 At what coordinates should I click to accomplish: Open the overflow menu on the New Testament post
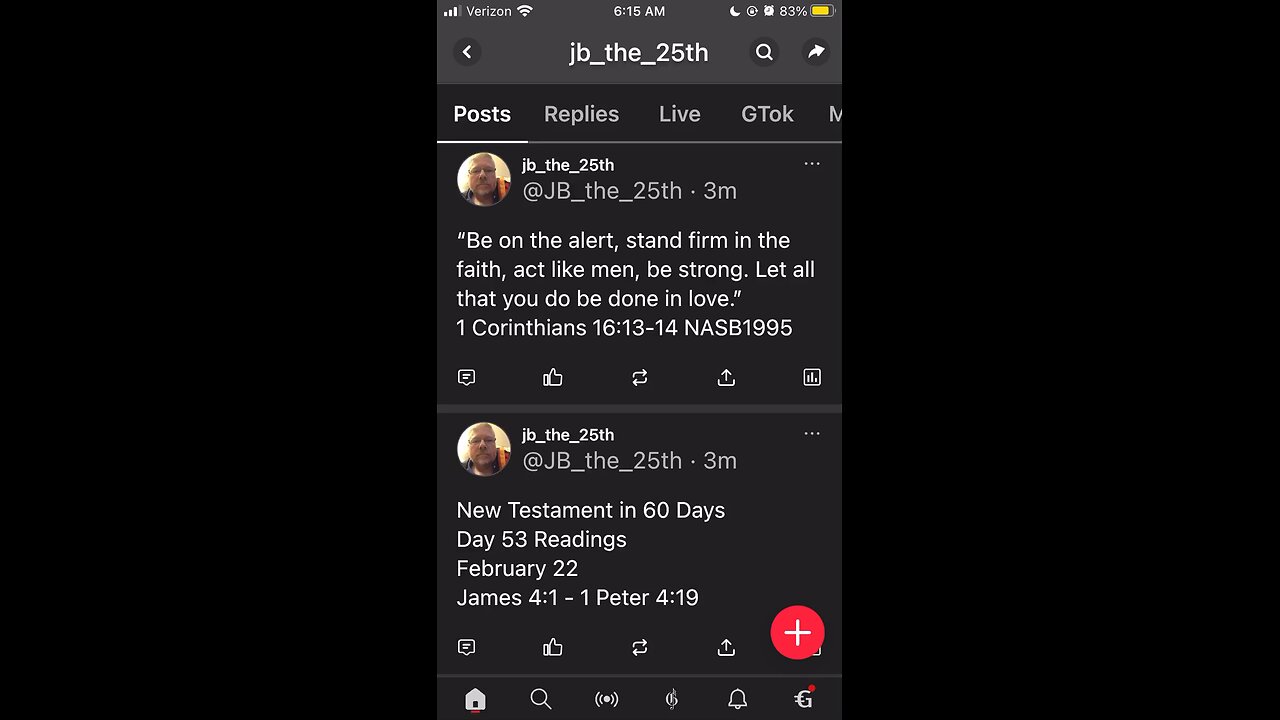tap(811, 434)
